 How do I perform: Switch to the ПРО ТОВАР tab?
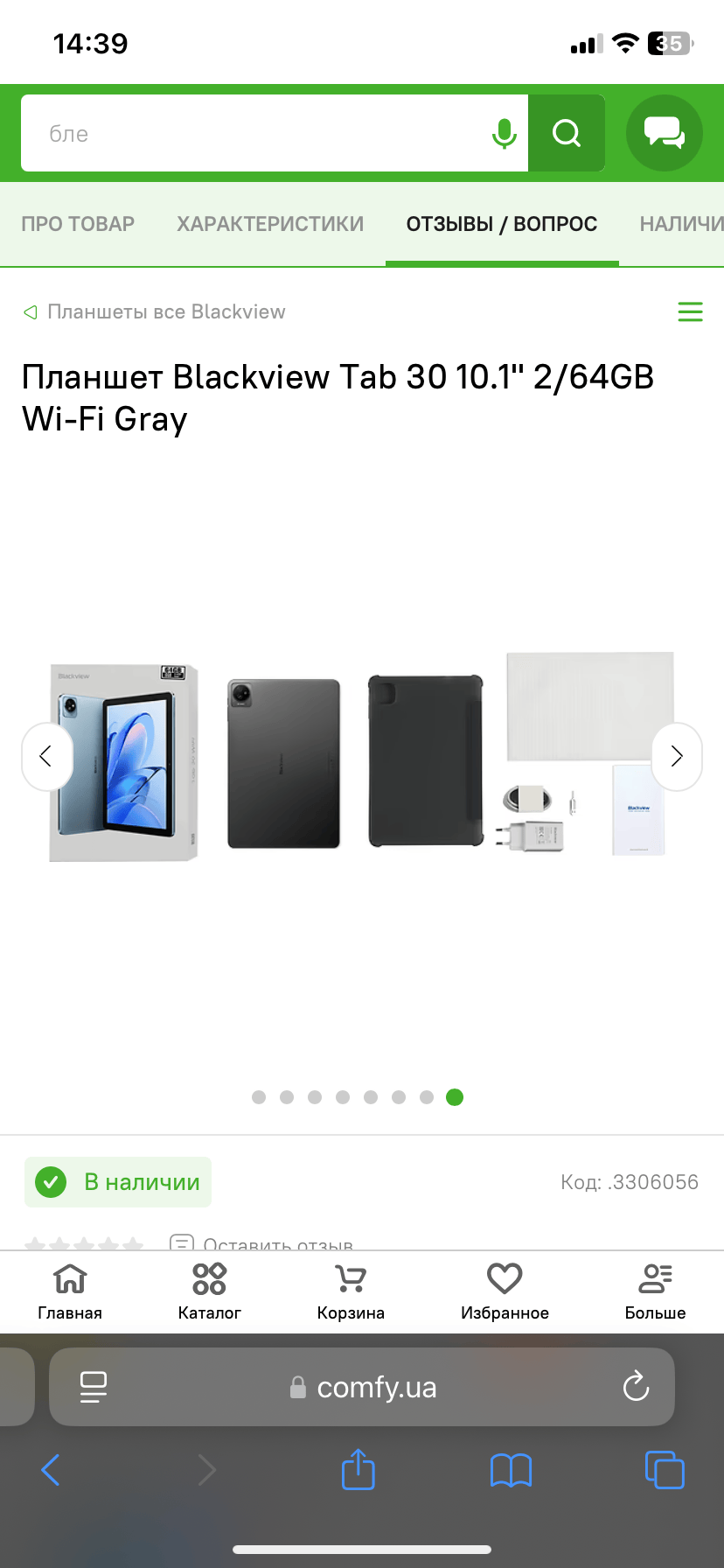(x=78, y=224)
